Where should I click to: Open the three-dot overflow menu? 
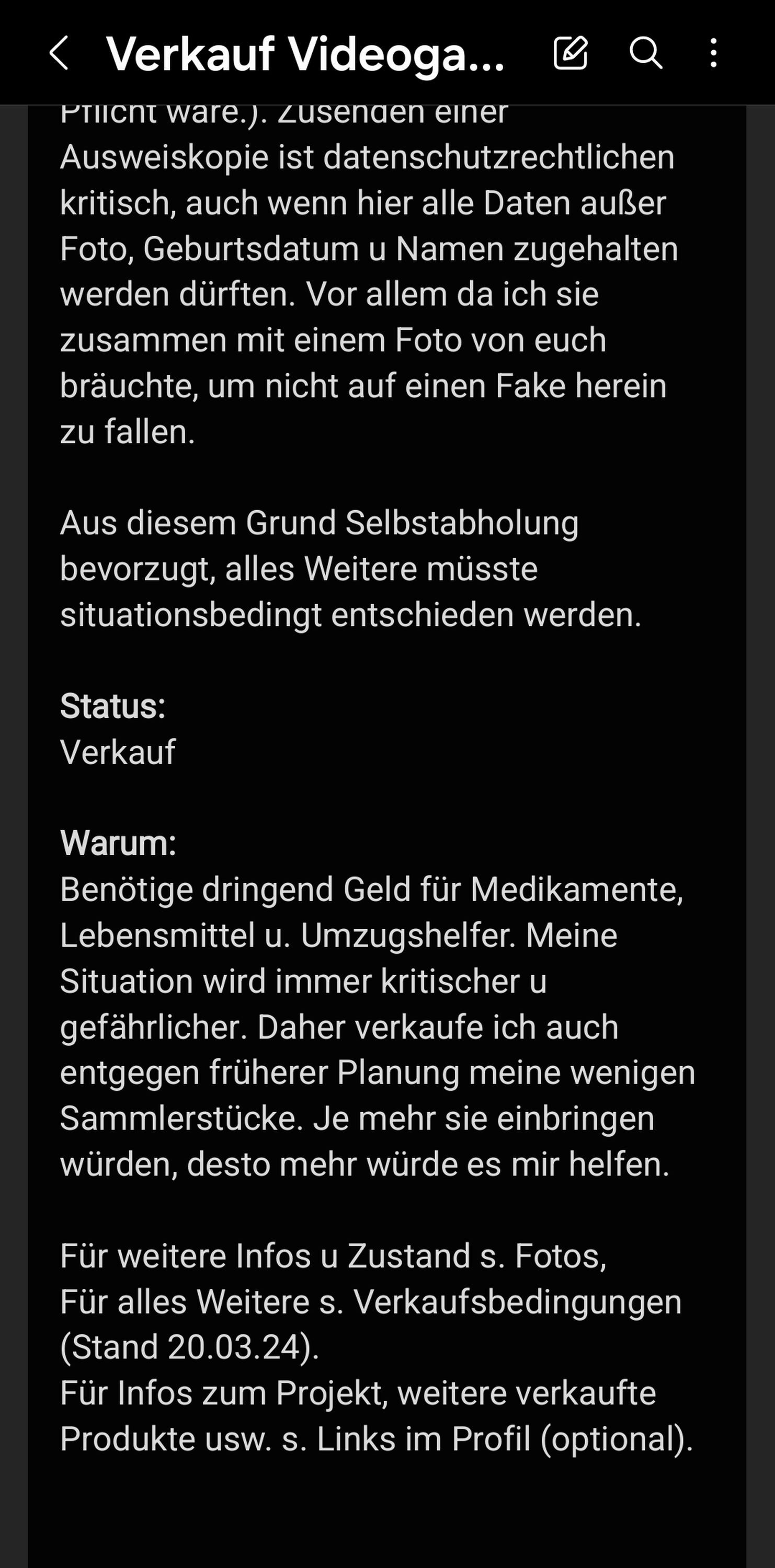(713, 53)
